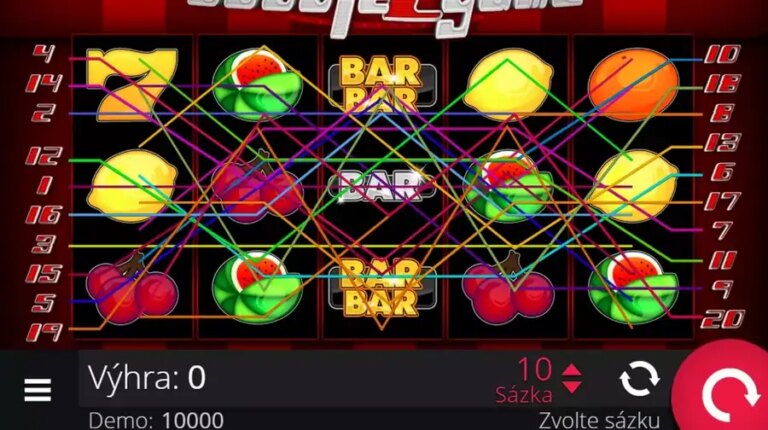
Task: Open the hamburger menu
Action: point(37,390)
